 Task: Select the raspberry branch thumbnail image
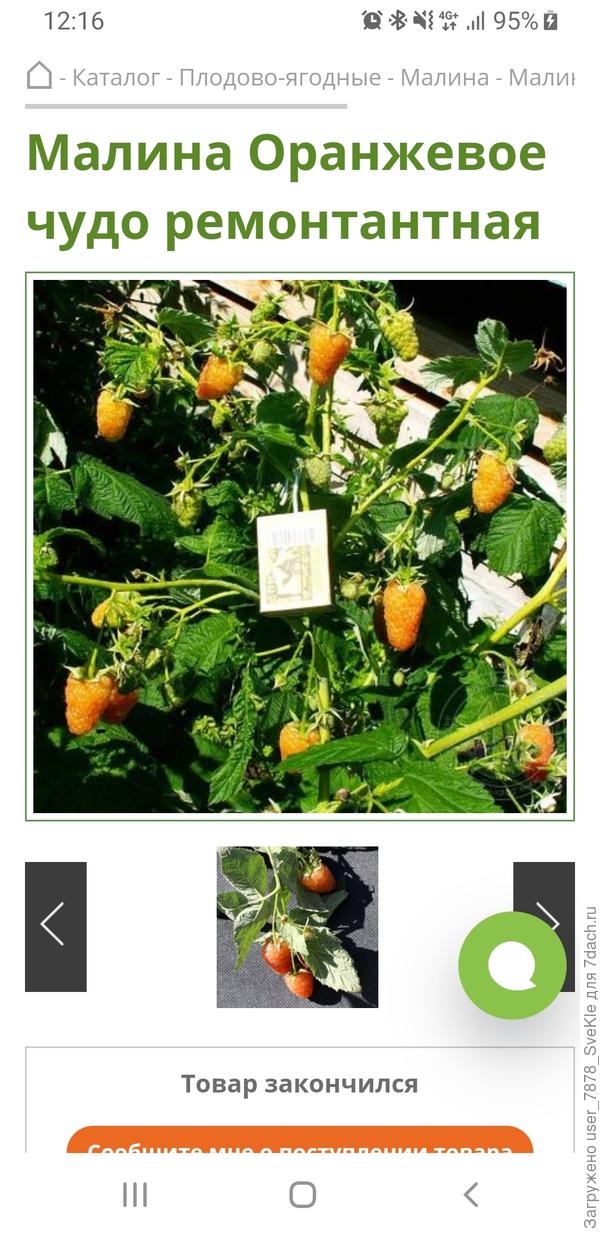[x=297, y=926]
